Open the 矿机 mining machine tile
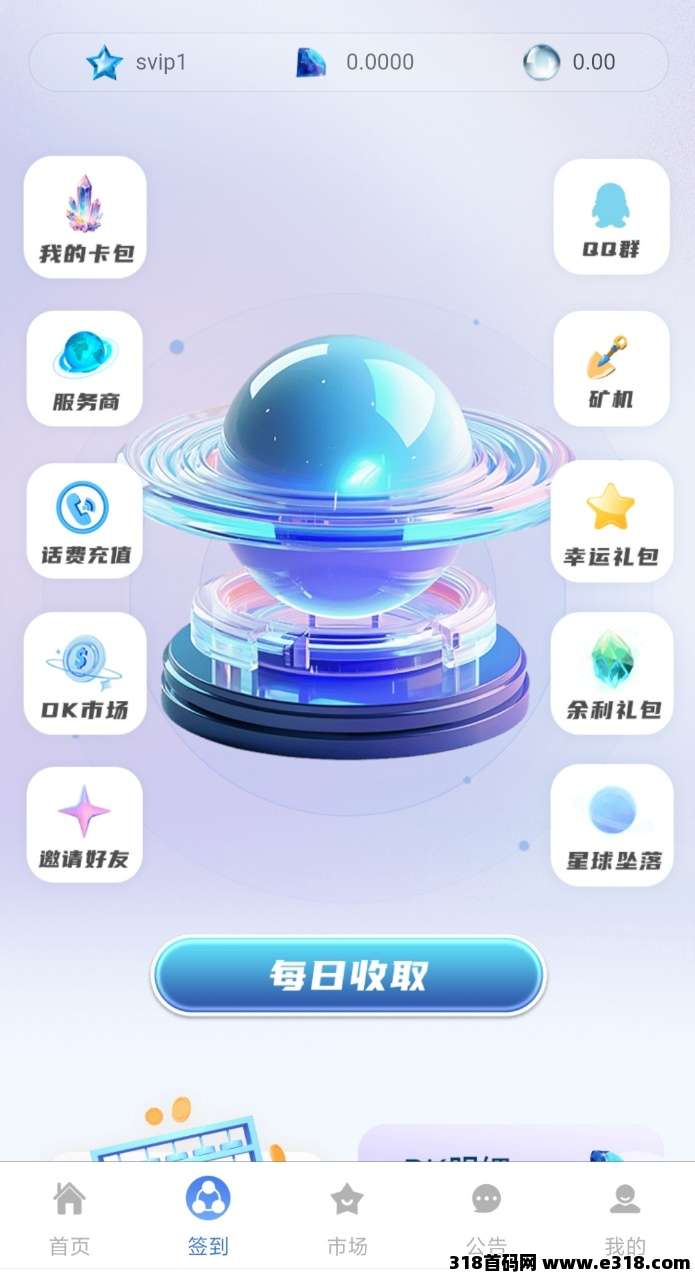Viewport: 695px width, 1280px height. (x=611, y=368)
